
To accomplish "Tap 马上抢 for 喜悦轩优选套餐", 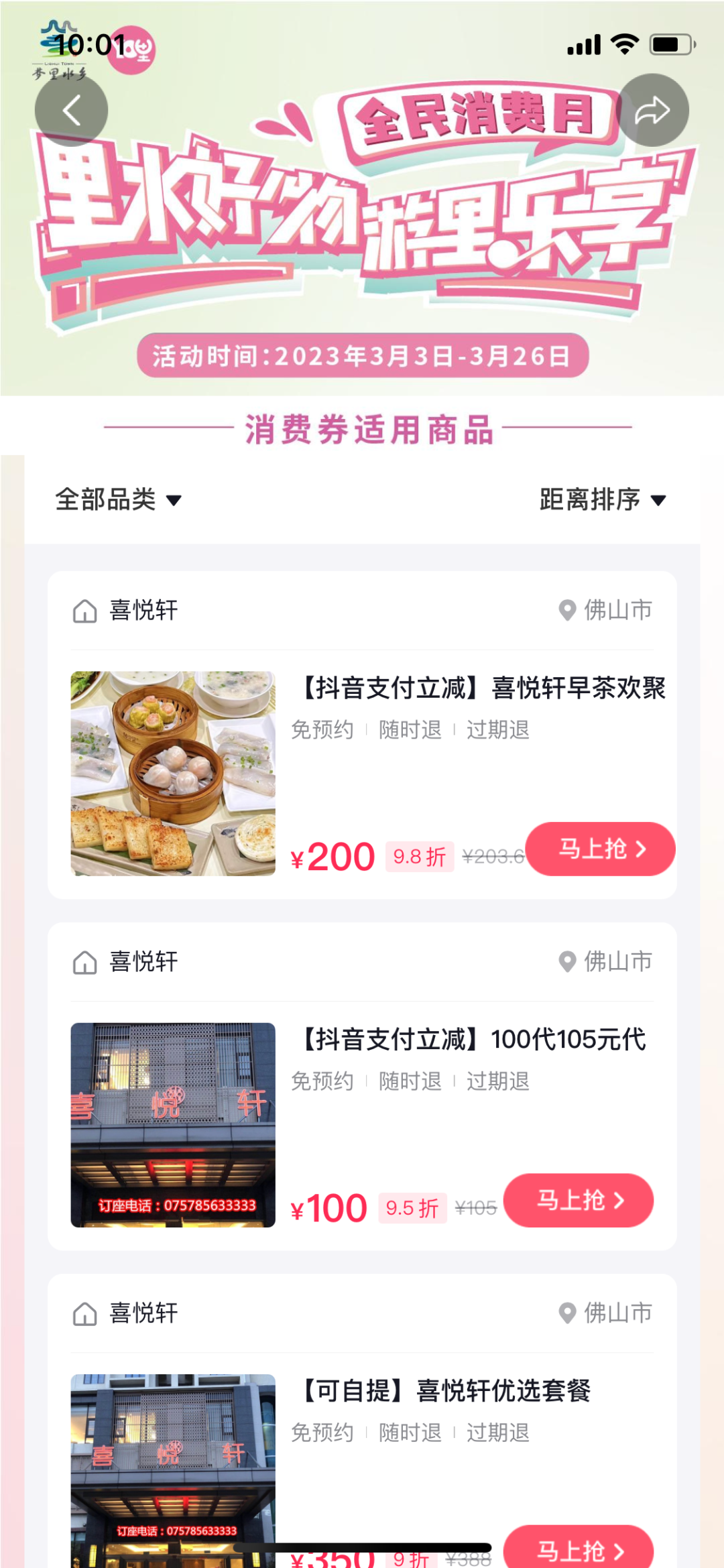I will (578, 1550).
